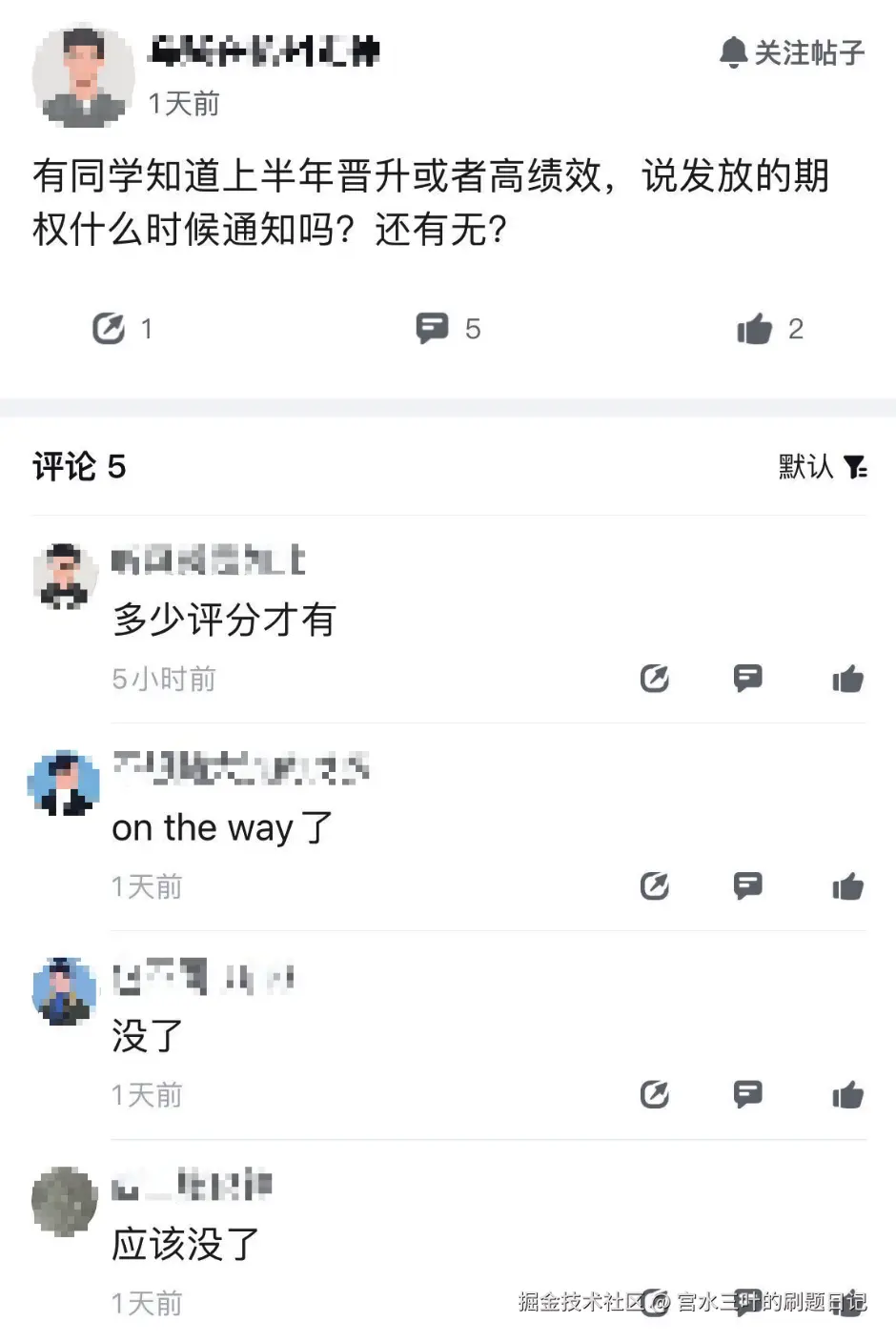This screenshot has width=896, height=1342.
Task: Like the comment 多少评分才有
Action: [x=846, y=679]
